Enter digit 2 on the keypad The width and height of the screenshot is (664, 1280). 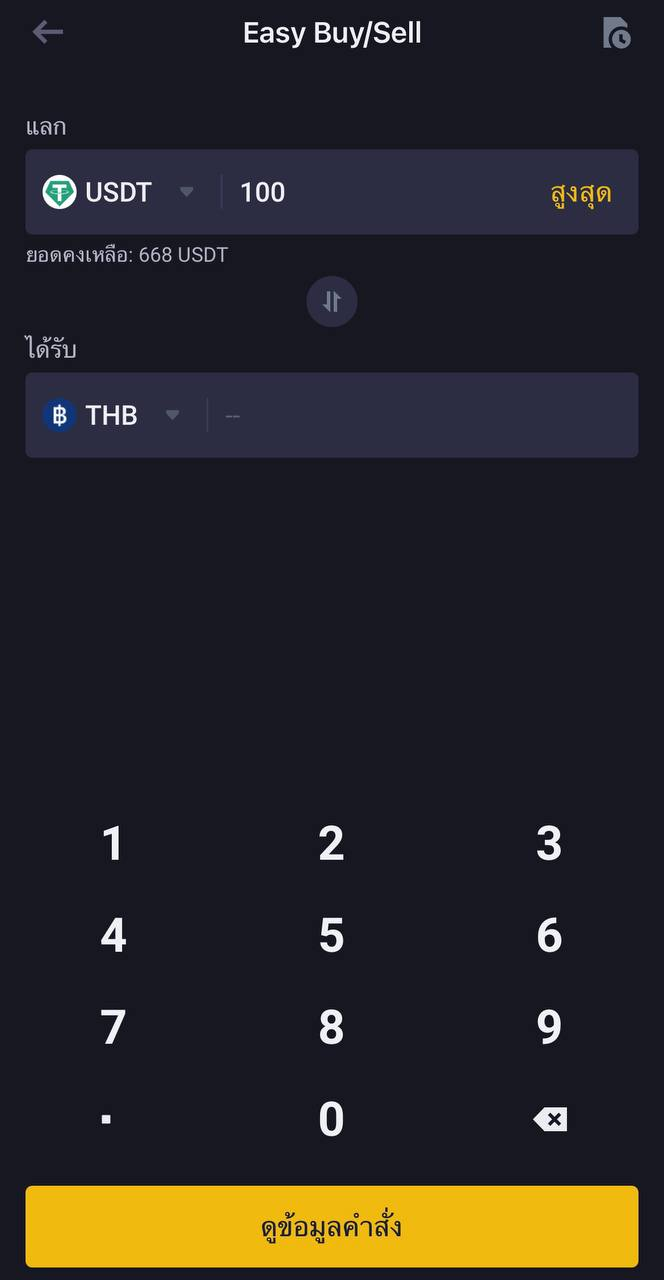pos(331,844)
